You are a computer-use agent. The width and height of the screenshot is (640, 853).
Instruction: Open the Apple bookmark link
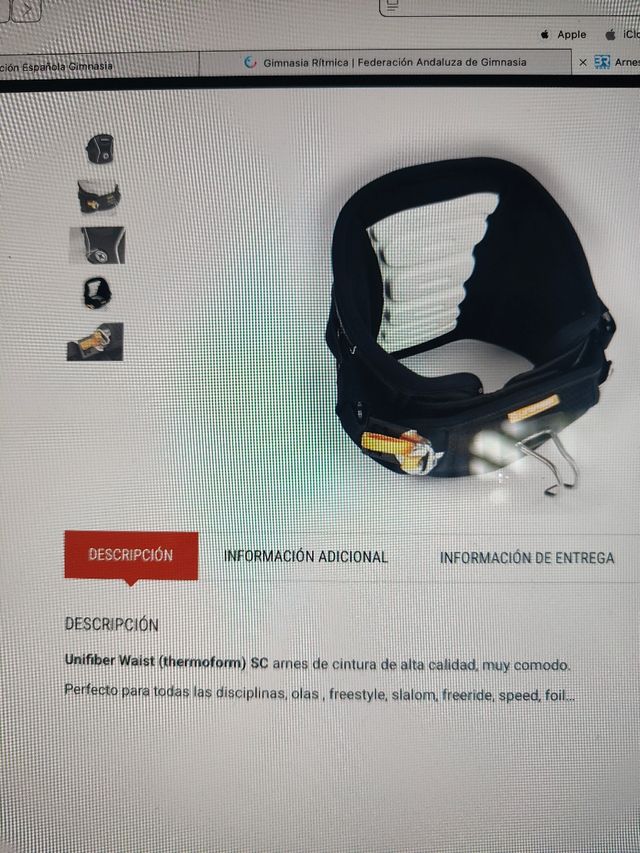tap(563, 34)
